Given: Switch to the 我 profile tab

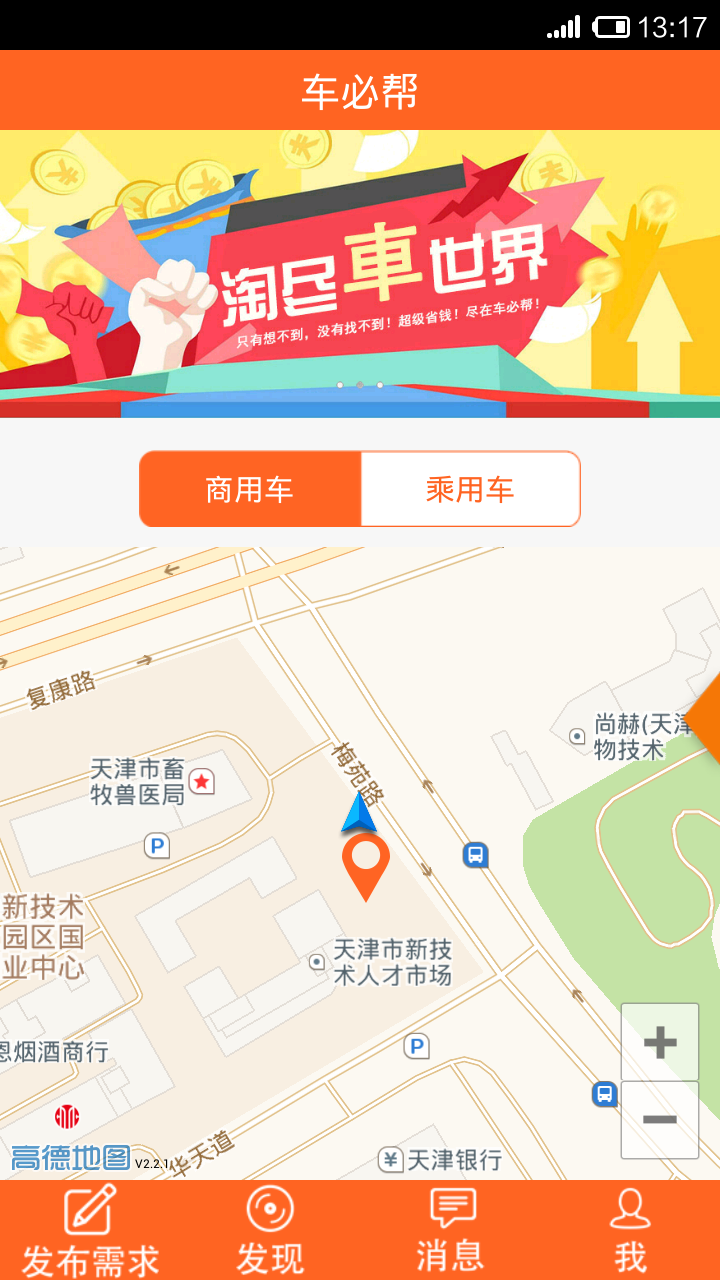Looking at the screenshot, I should tap(630, 1230).
